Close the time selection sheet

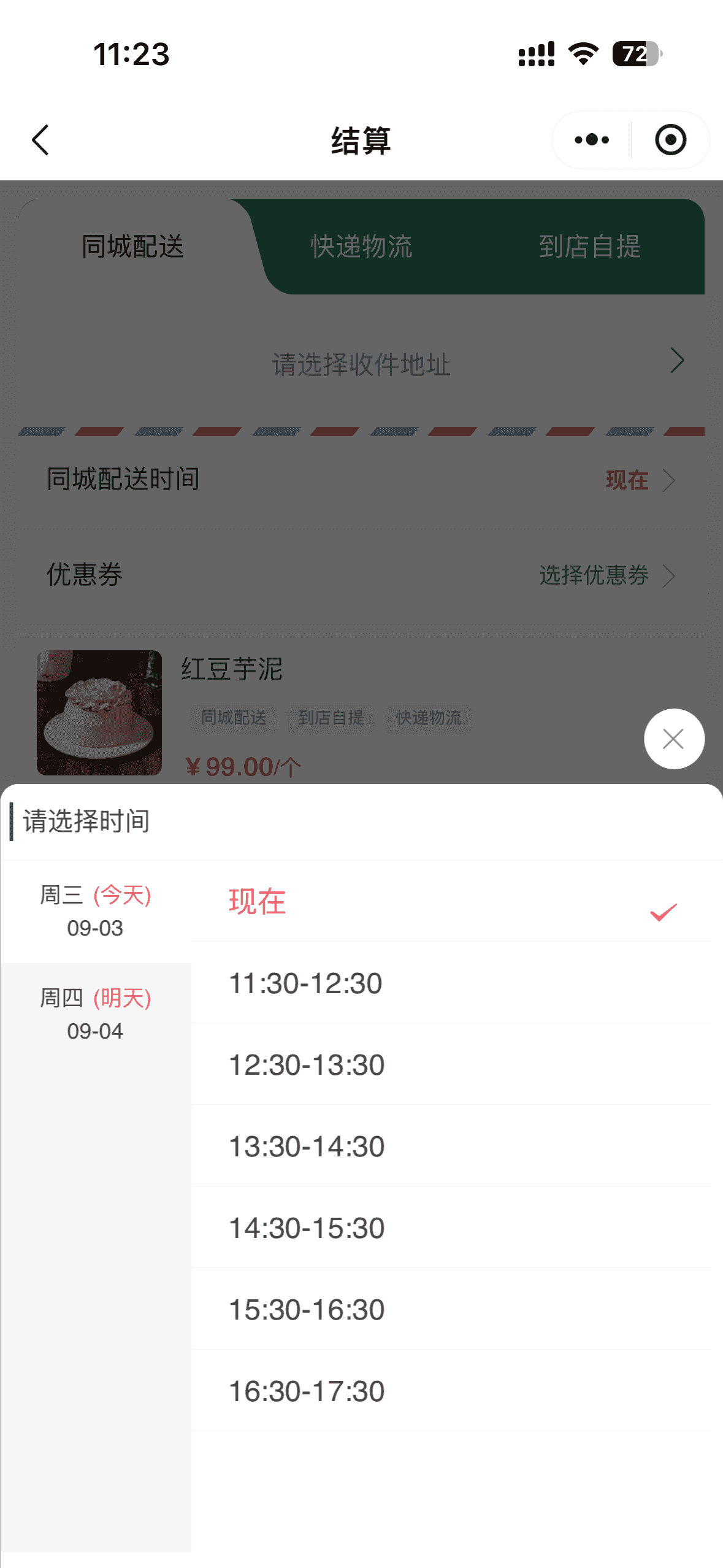pyautogui.click(x=673, y=739)
